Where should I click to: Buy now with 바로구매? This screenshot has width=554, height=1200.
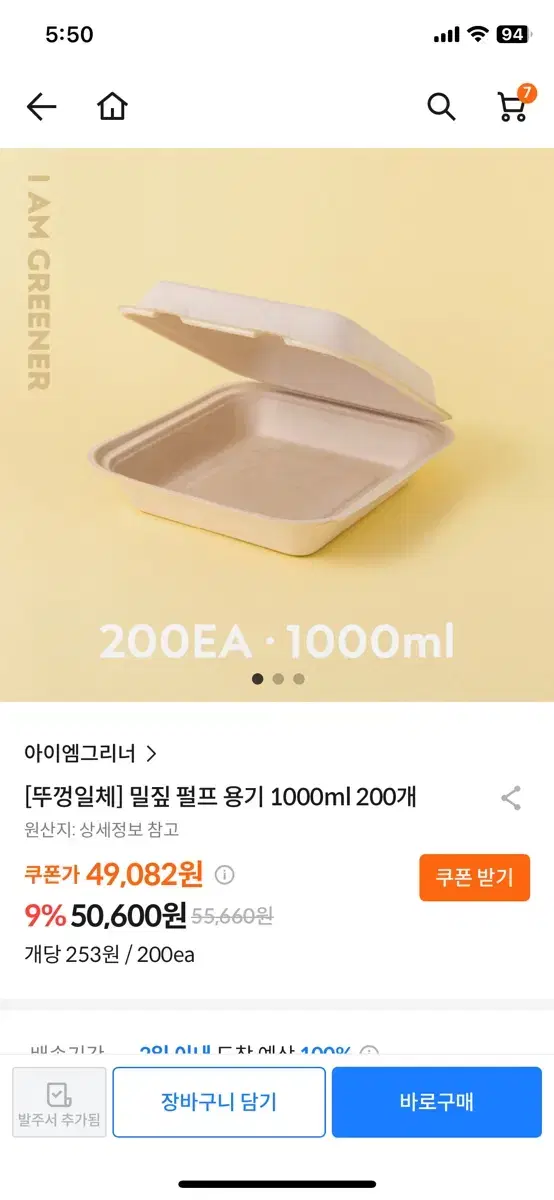[x=436, y=1102]
